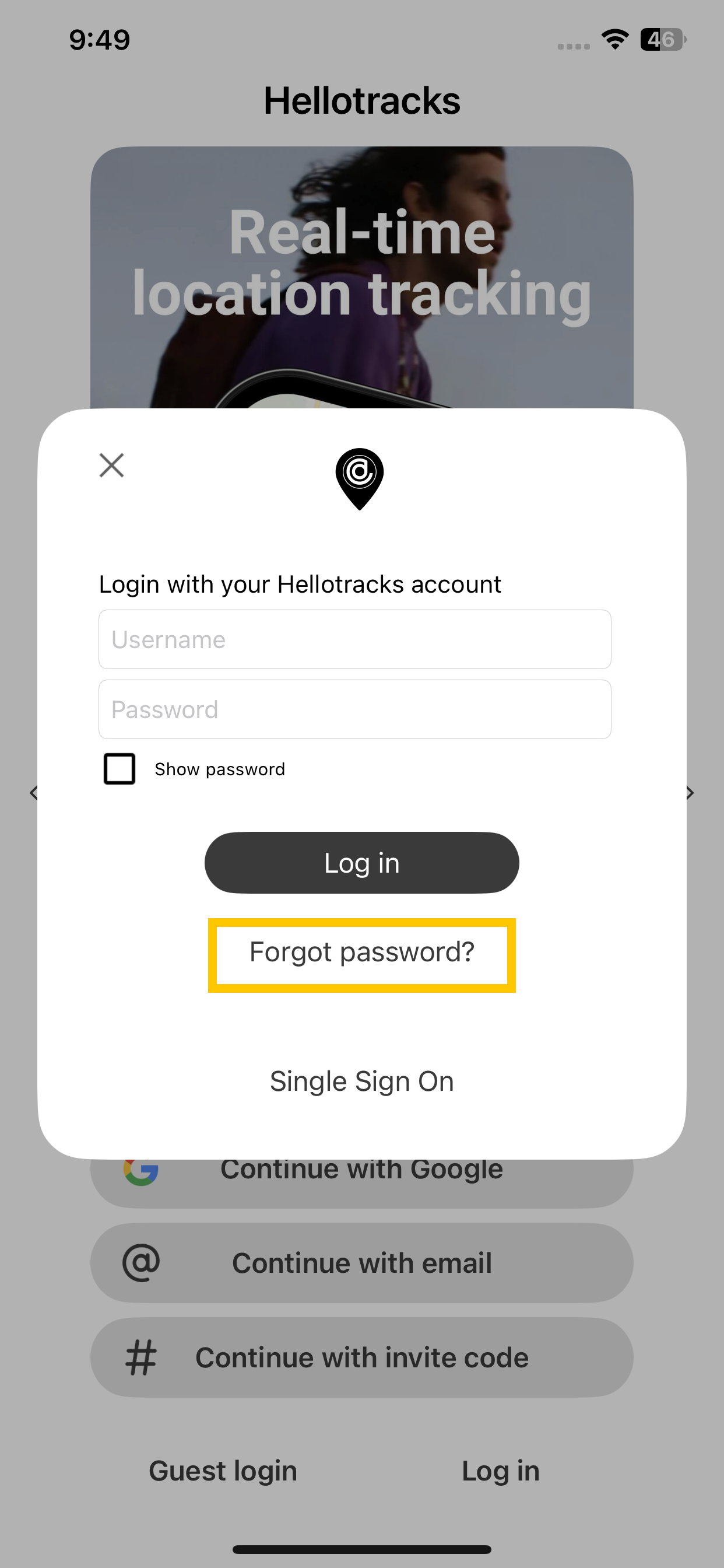Viewport: 724px width, 1568px height.
Task: Tap the Username field
Action: tap(354, 639)
